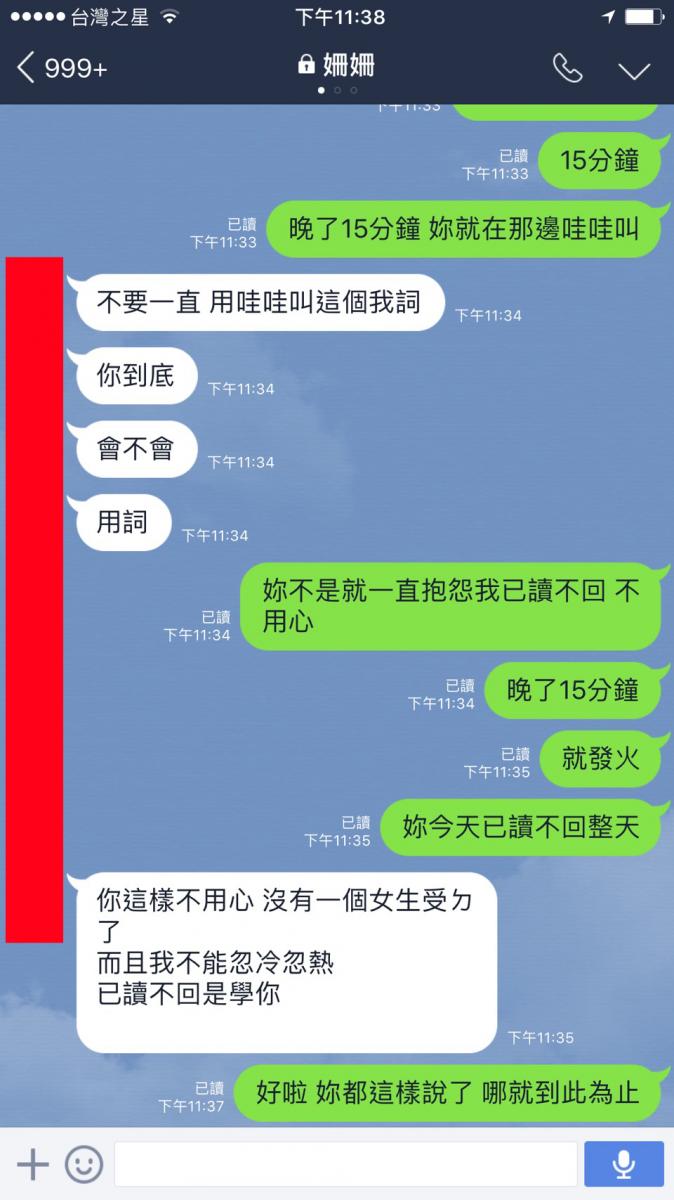The height and width of the screenshot is (1200, 674).
Task: Open the plus attachment menu
Action: point(32,1164)
